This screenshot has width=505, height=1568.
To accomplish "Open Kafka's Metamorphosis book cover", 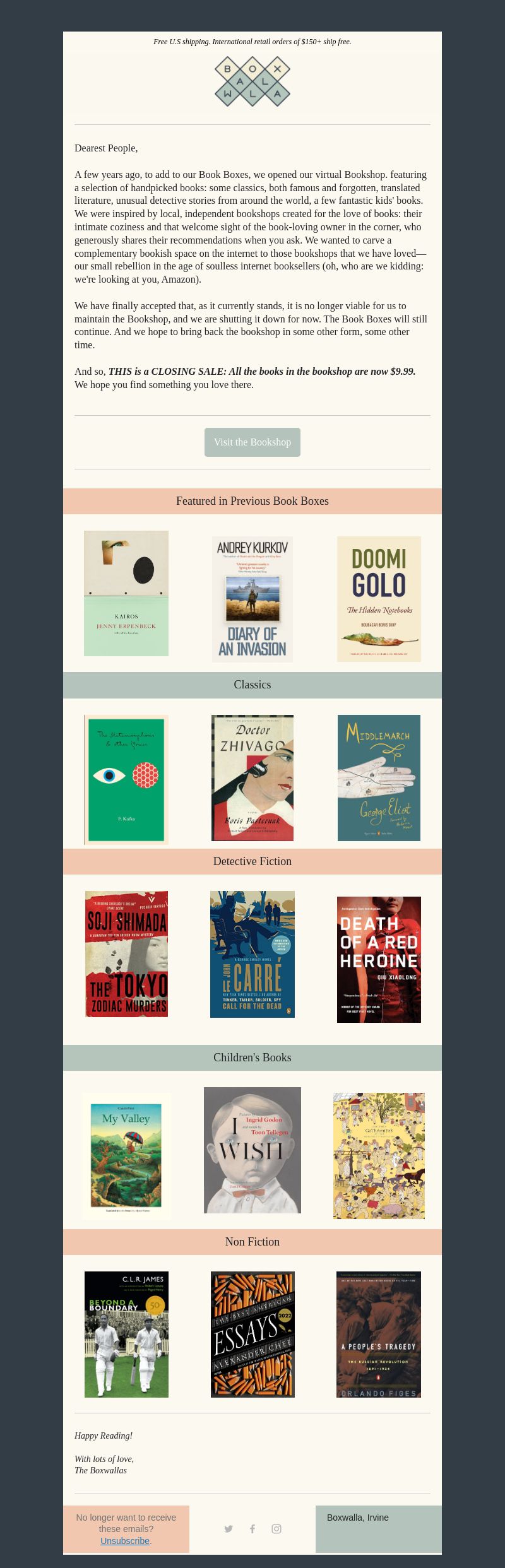I will tap(126, 779).
